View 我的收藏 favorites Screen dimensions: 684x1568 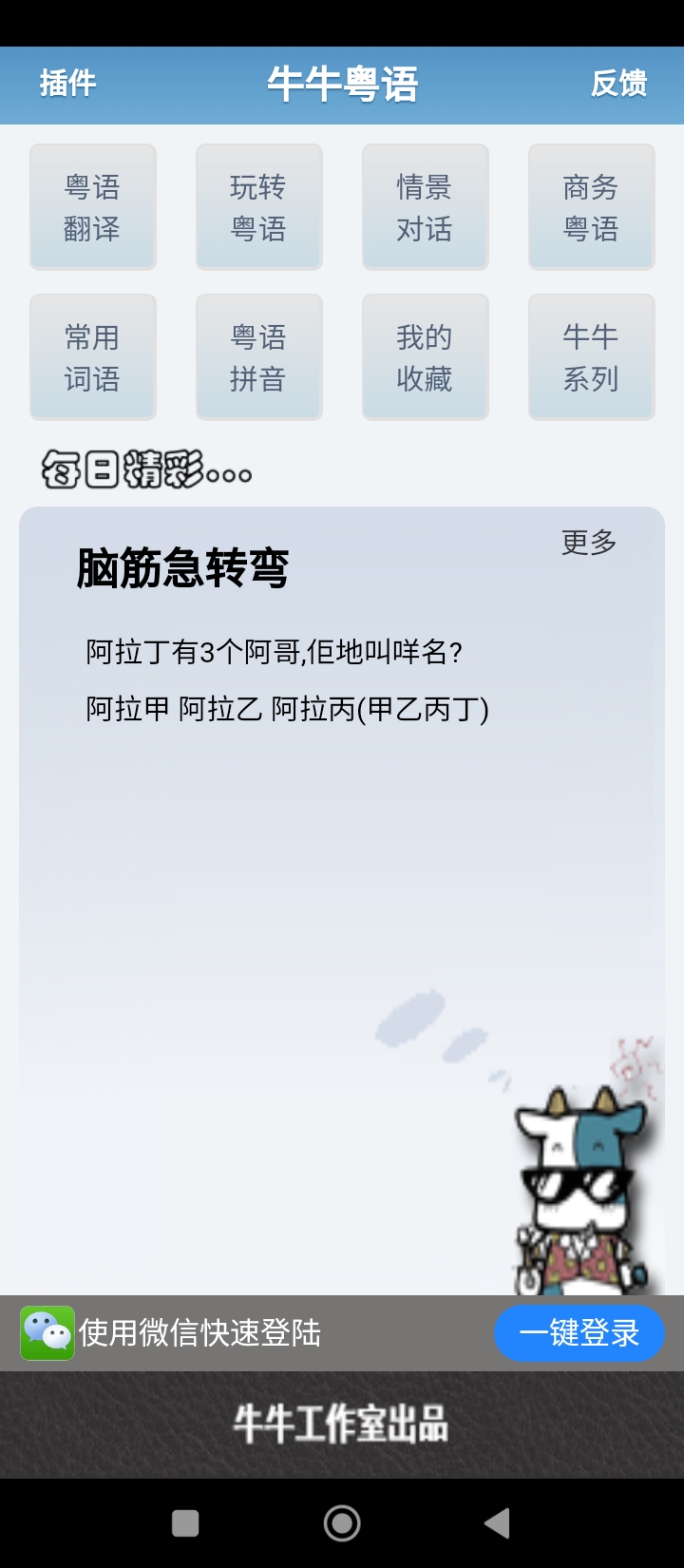[x=425, y=357]
